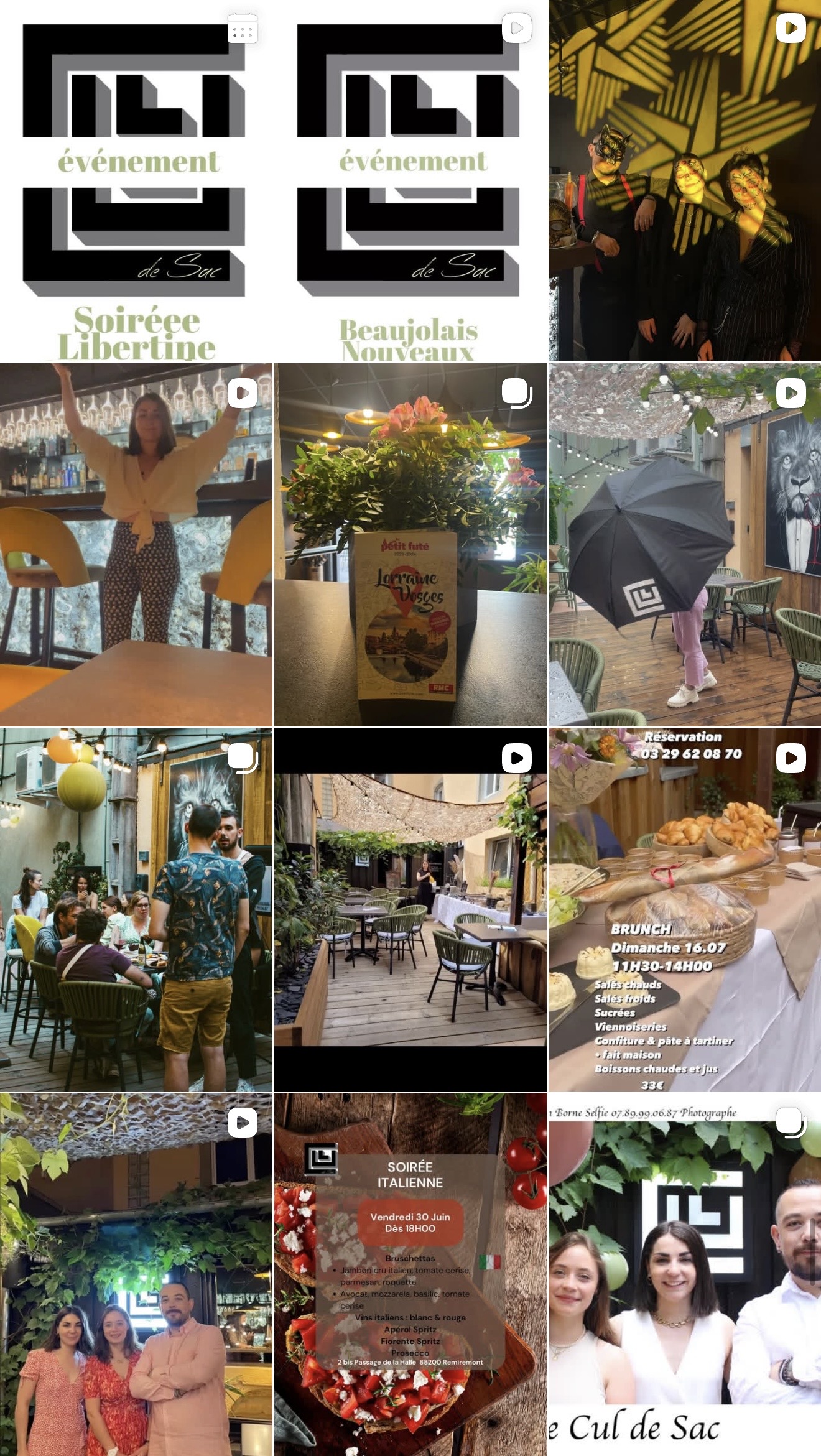821x1456 pixels.
Task: Open the Cul de Sac team portrait carousel
Action: [685, 1275]
